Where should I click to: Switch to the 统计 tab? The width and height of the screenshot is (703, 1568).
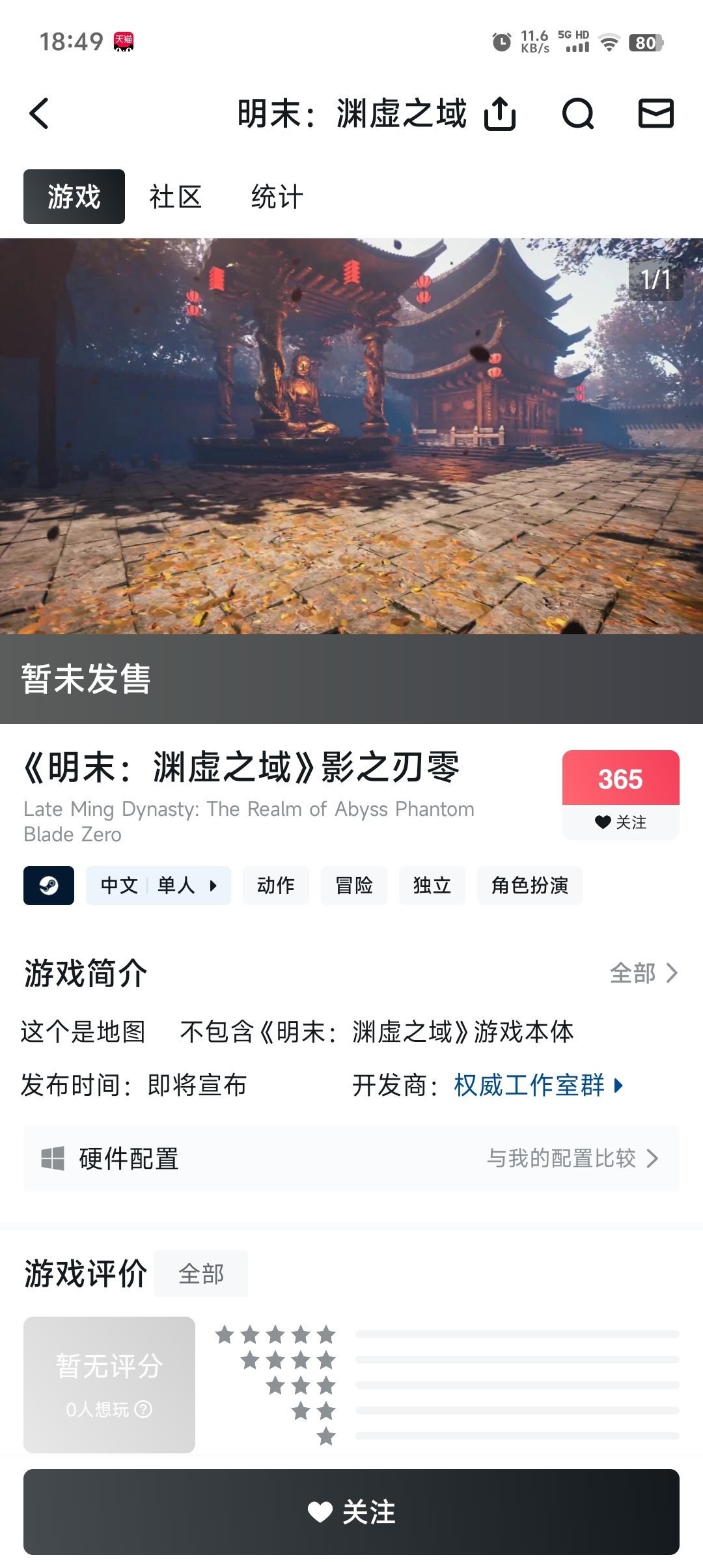[277, 197]
